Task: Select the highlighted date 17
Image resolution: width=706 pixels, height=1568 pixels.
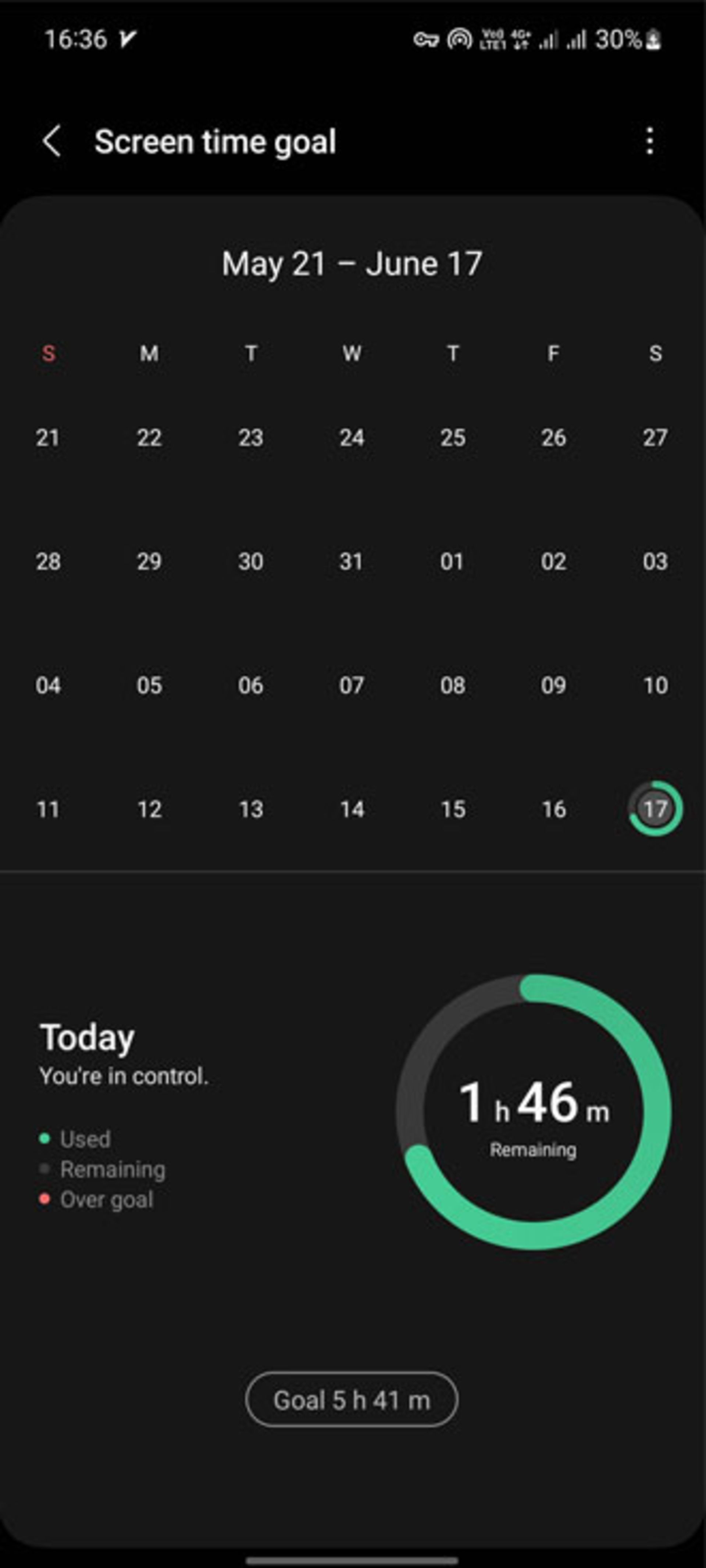Action: [x=655, y=809]
